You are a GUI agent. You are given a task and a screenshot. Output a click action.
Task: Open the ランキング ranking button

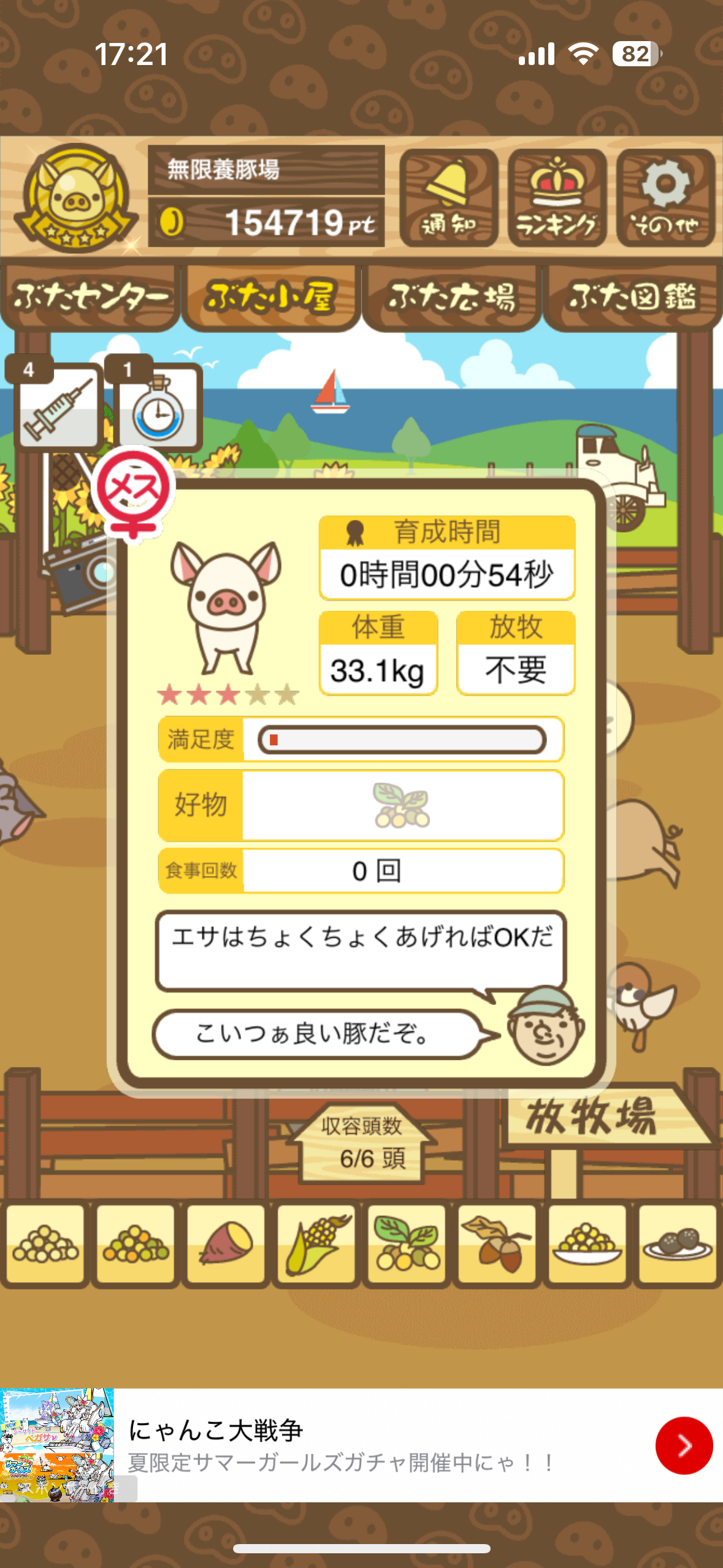point(557,198)
